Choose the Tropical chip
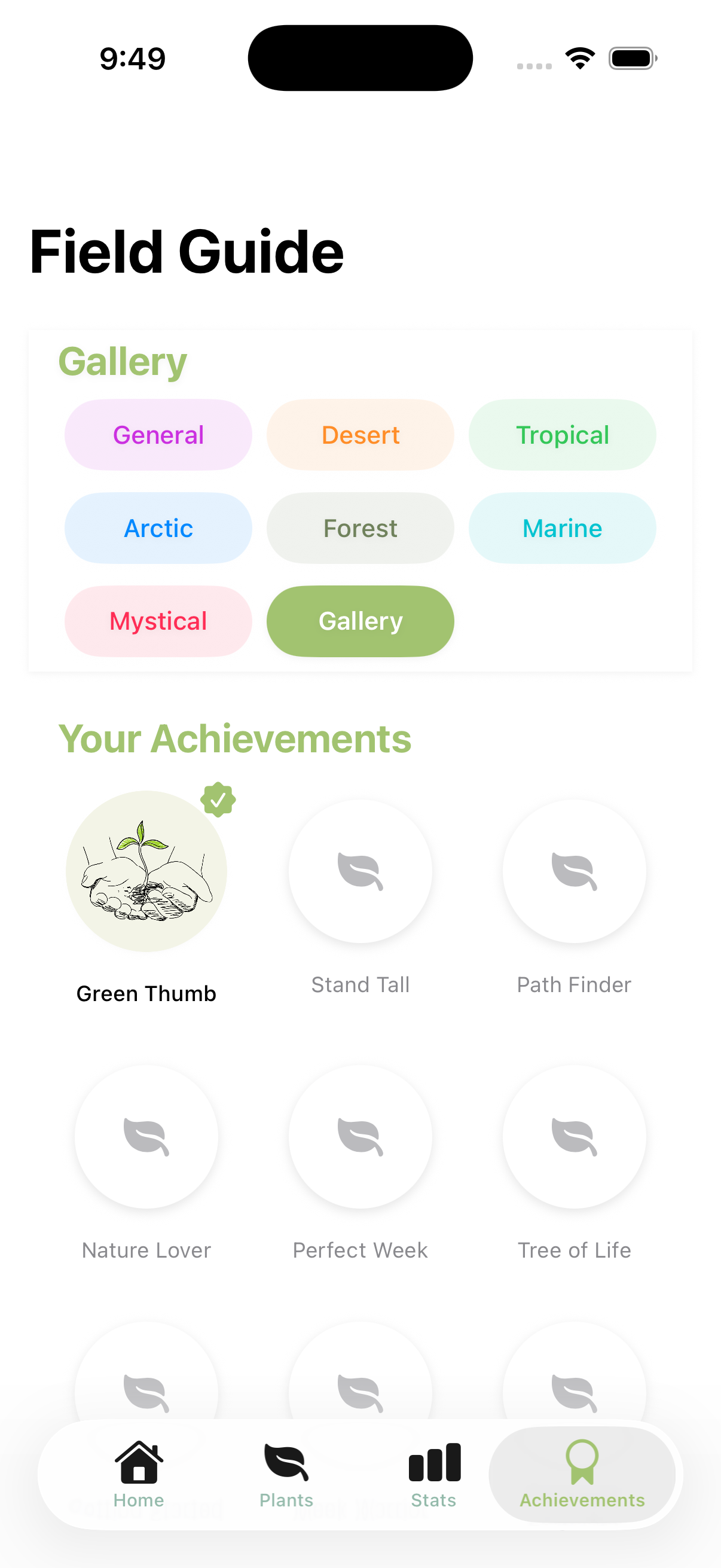 pos(562,435)
